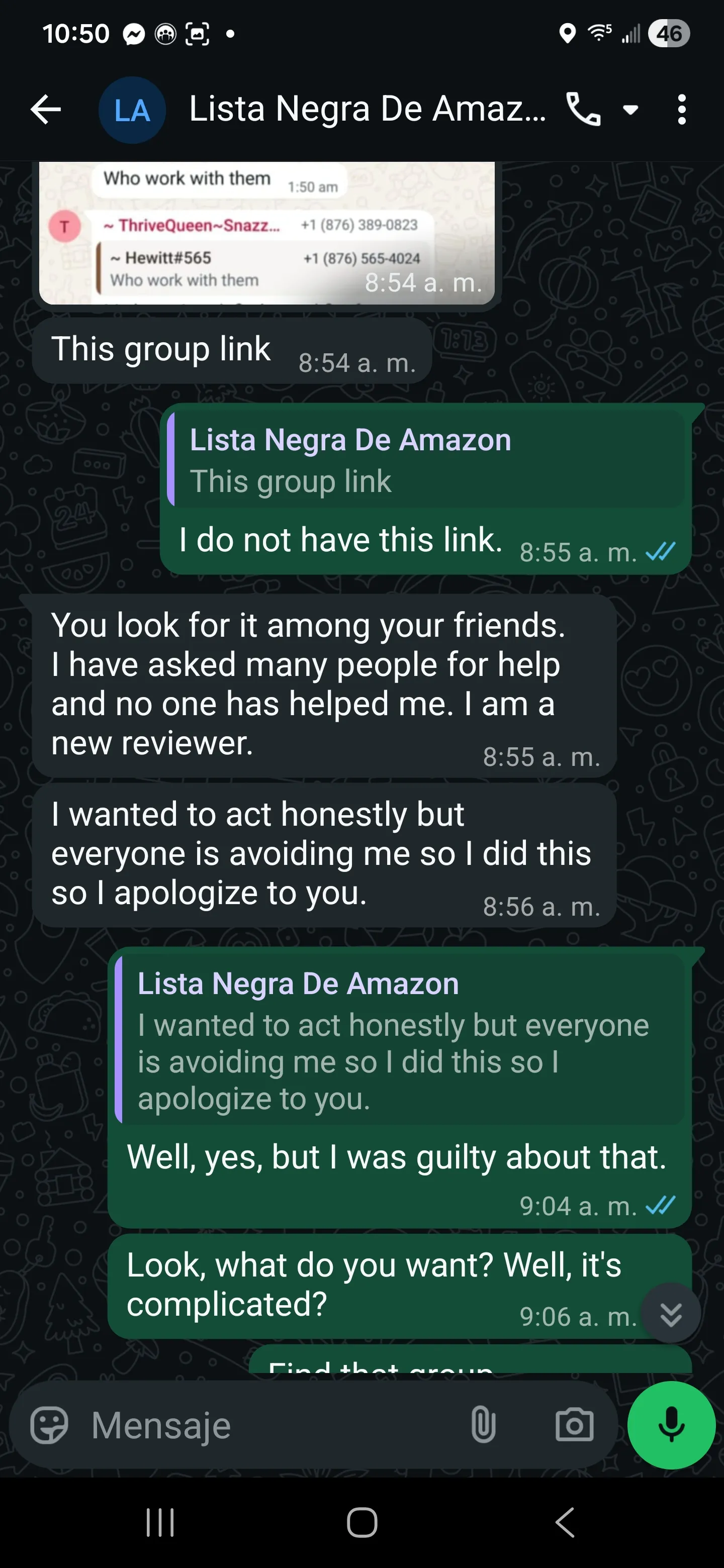Go to the system home screen

(361, 1522)
